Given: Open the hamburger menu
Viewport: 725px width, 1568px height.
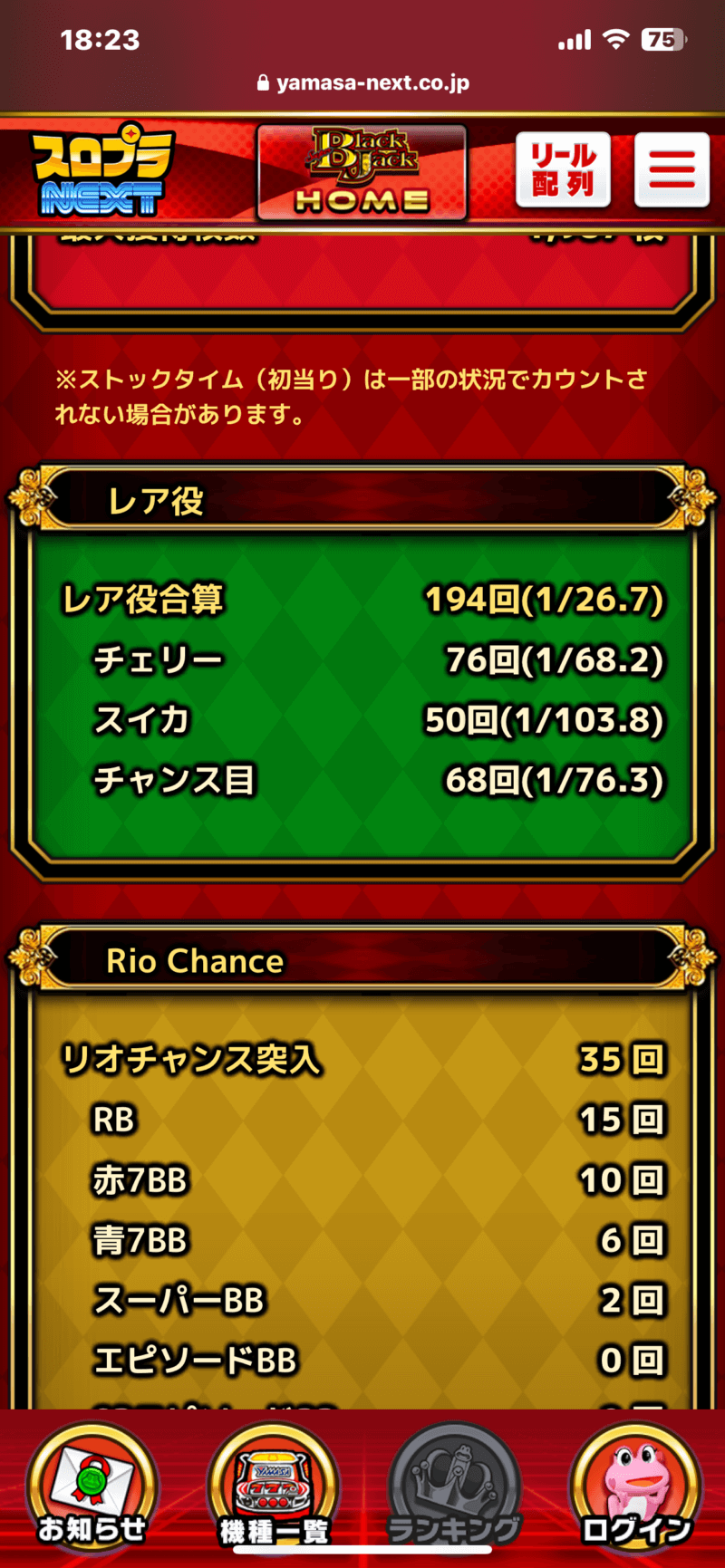Looking at the screenshot, I should [x=672, y=170].
